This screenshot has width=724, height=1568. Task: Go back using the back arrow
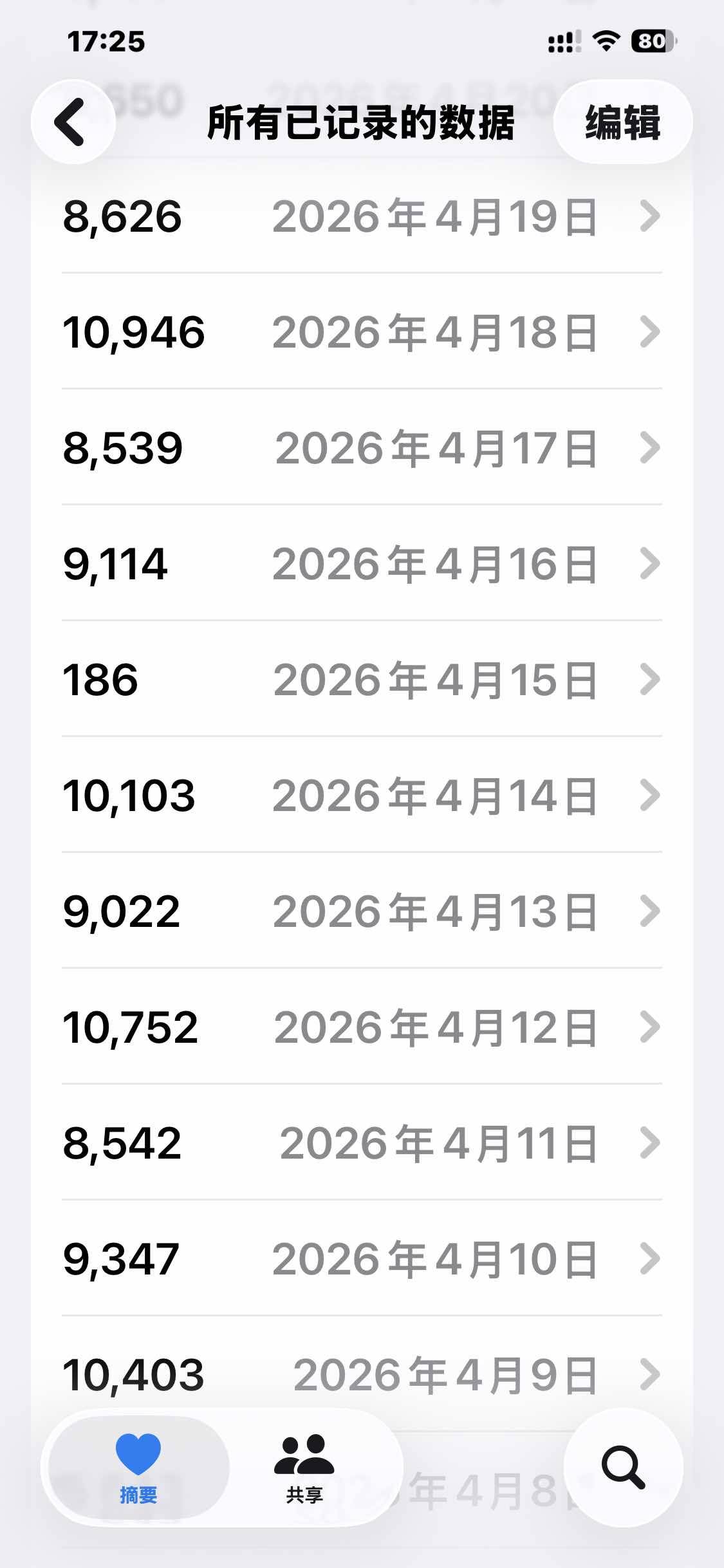click(73, 122)
